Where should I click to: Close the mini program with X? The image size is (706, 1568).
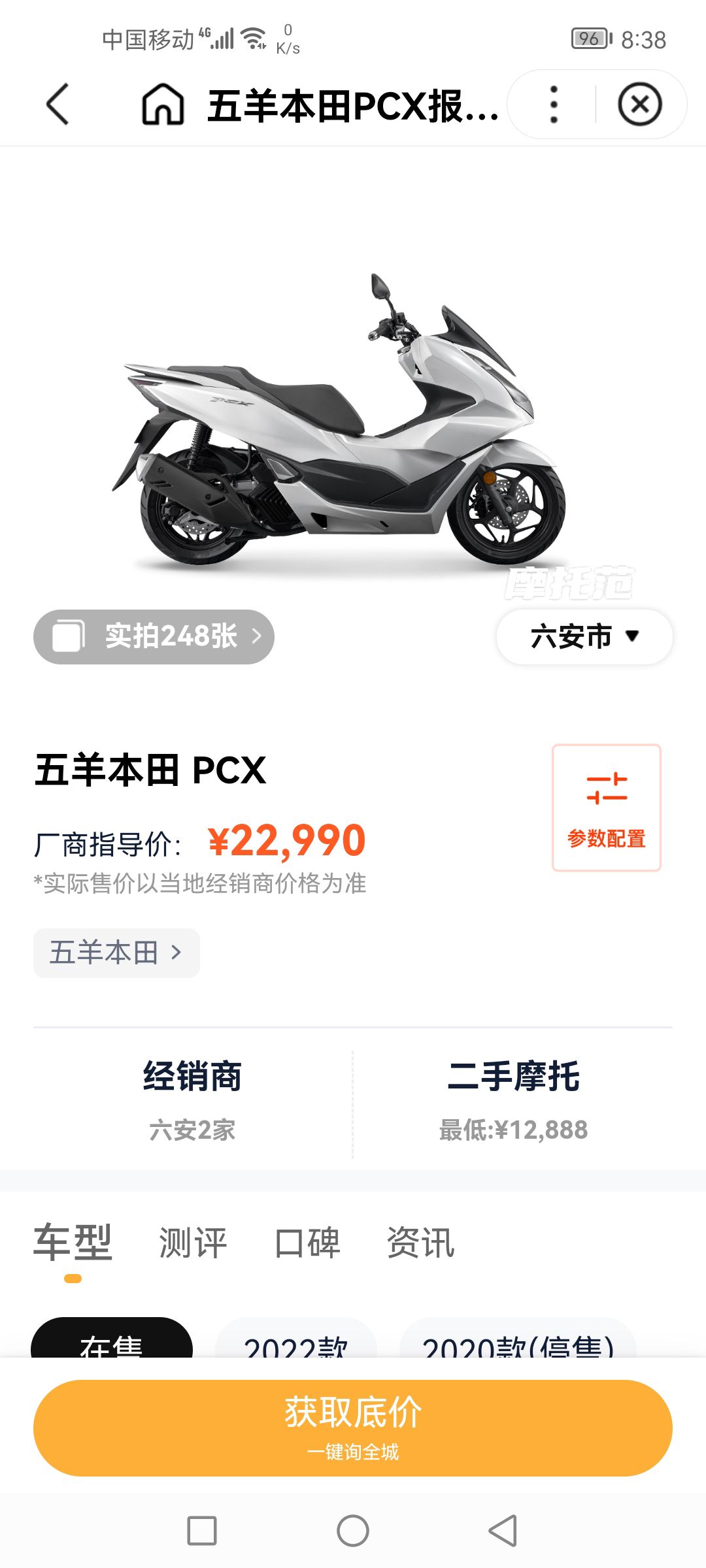coord(639,105)
